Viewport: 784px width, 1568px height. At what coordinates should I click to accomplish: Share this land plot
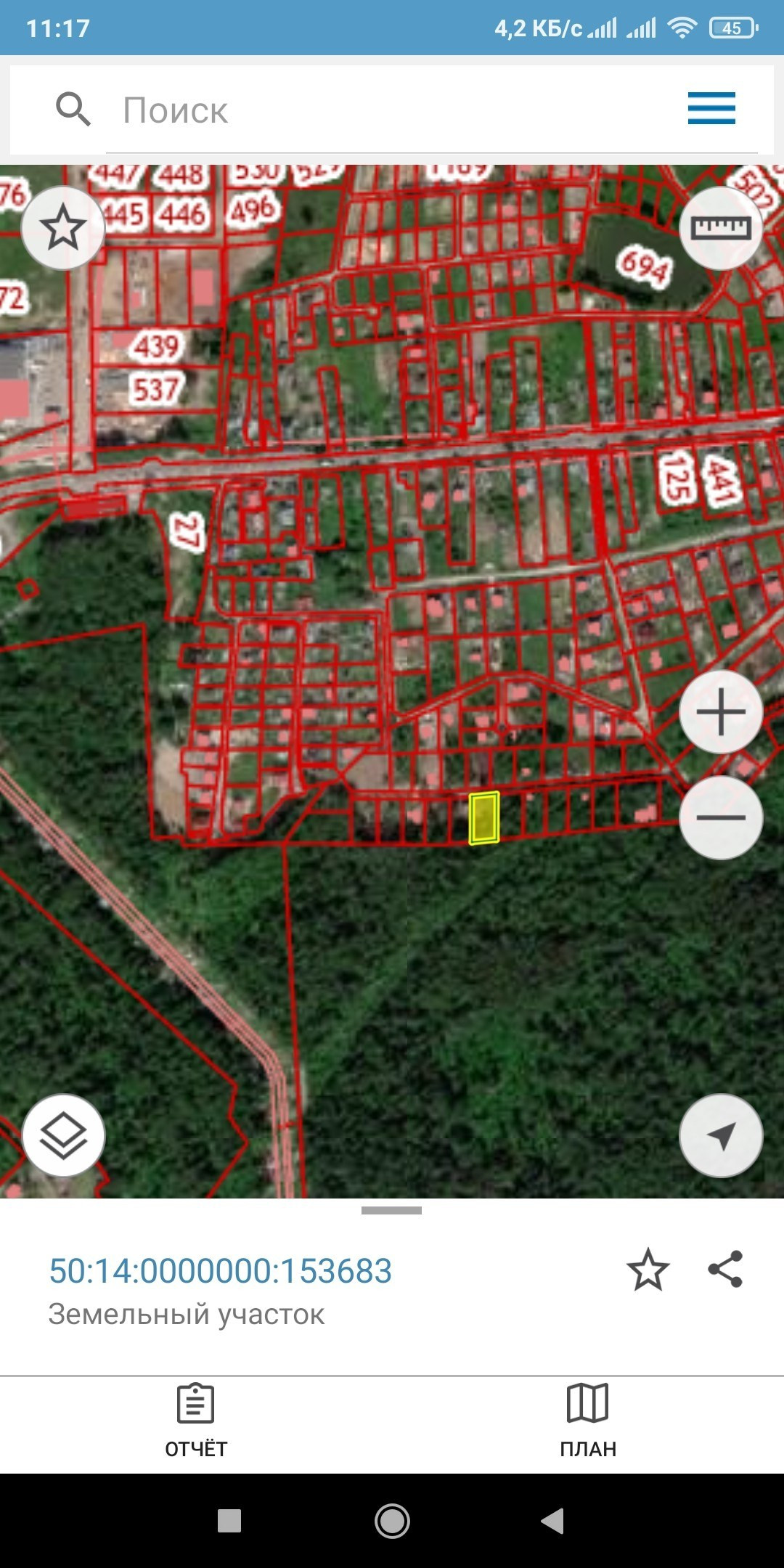click(725, 1270)
